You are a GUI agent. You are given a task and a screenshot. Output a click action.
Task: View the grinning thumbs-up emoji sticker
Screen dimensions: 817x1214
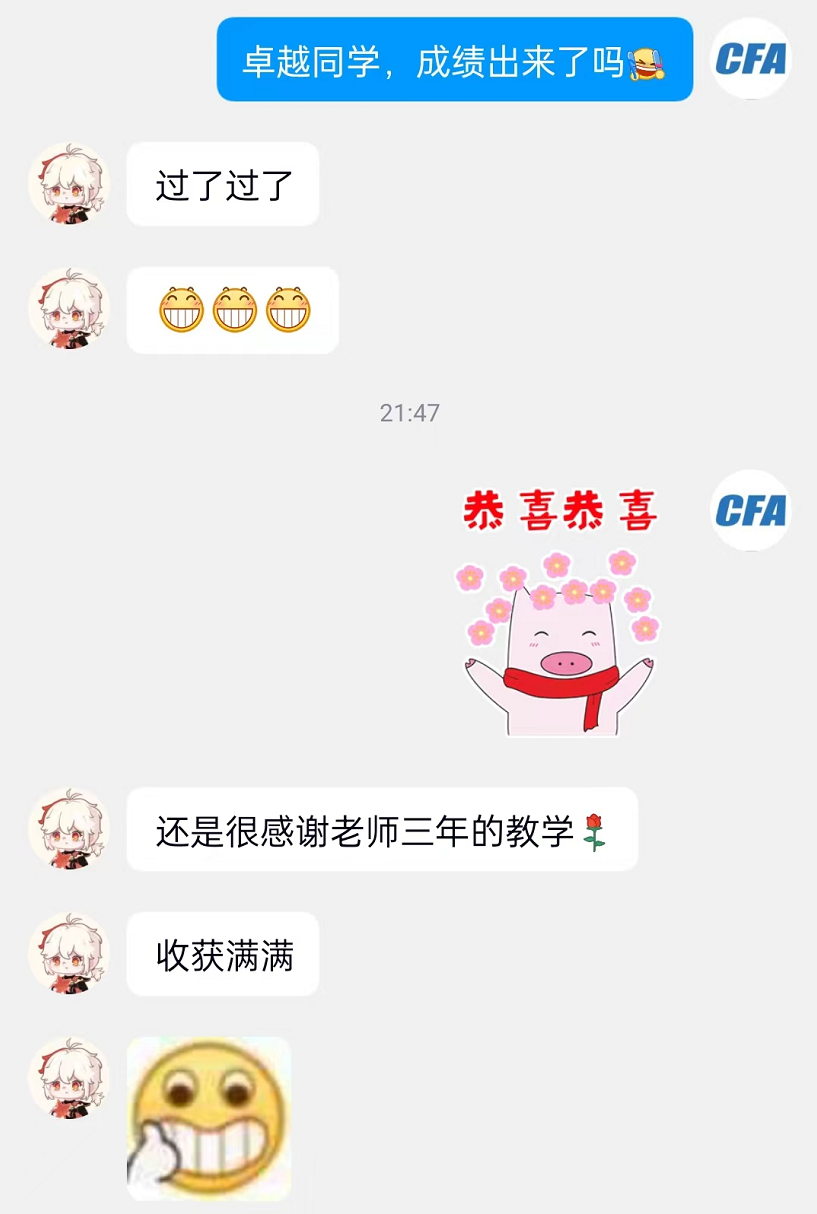(x=209, y=1118)
